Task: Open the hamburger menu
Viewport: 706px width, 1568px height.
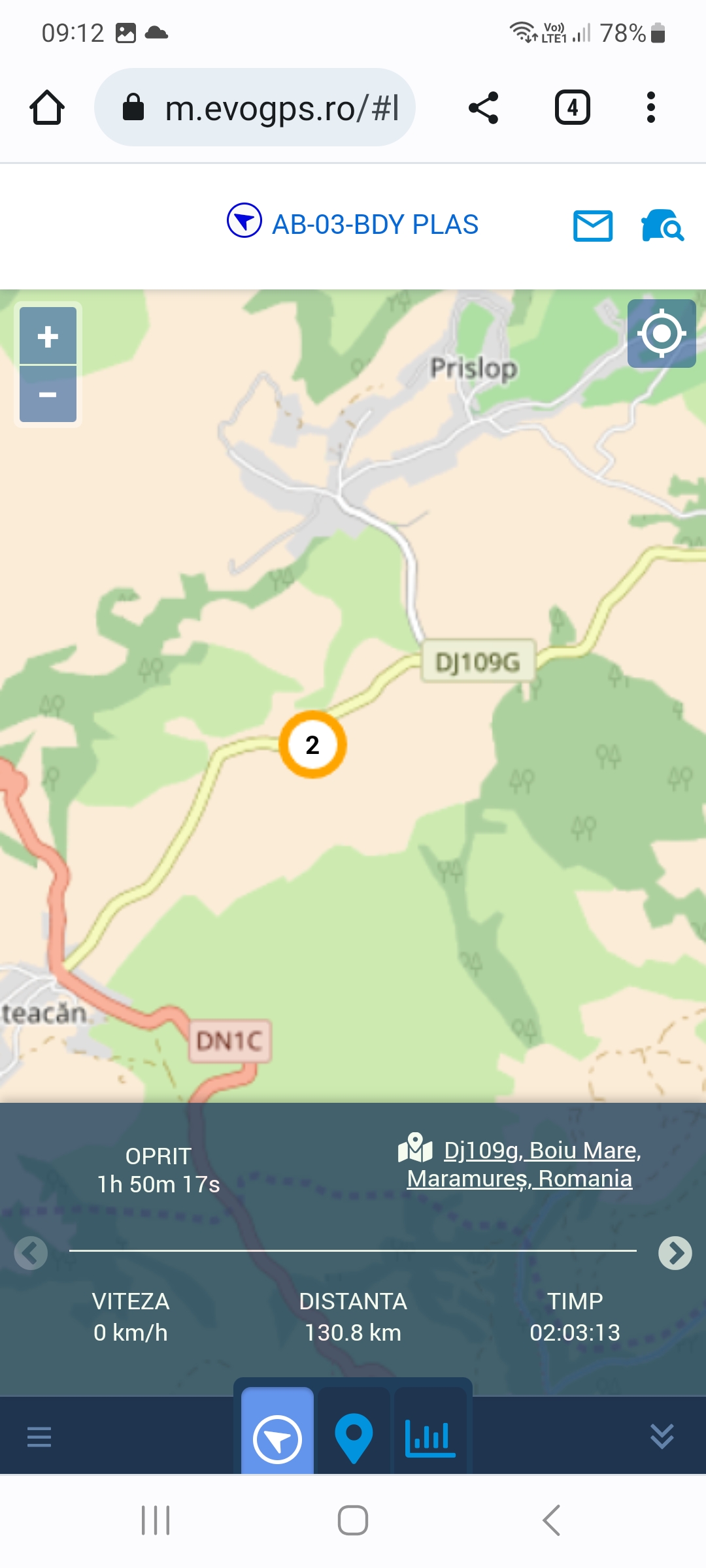Action: click(39, 1437)
